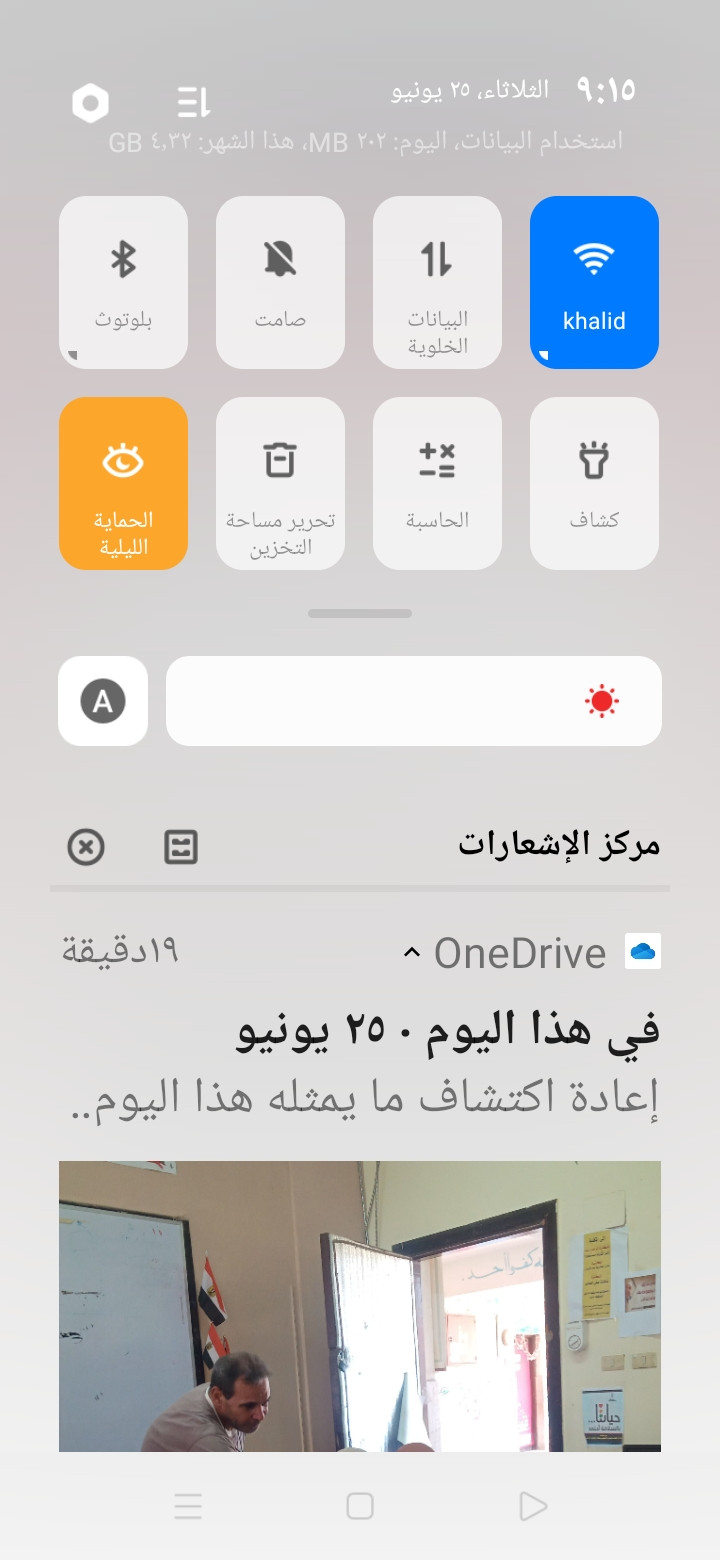Screen dimensions: 720x1560
Task: Toggle auto brightness A button
Action: pos(103,701)
